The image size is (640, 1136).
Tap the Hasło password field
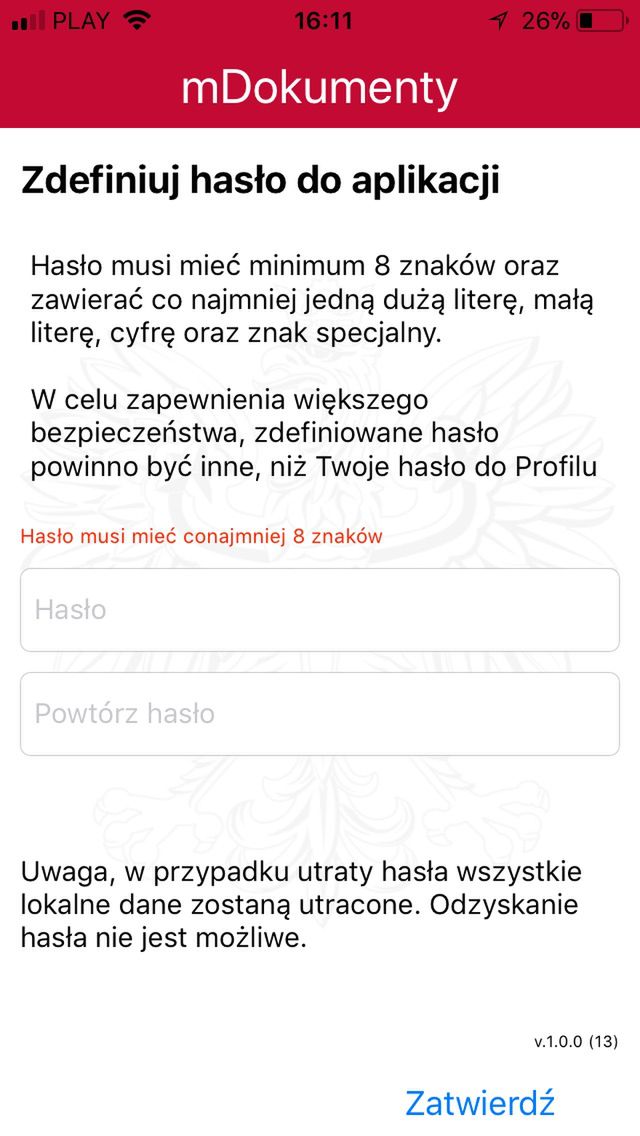[x=320, y=610]
